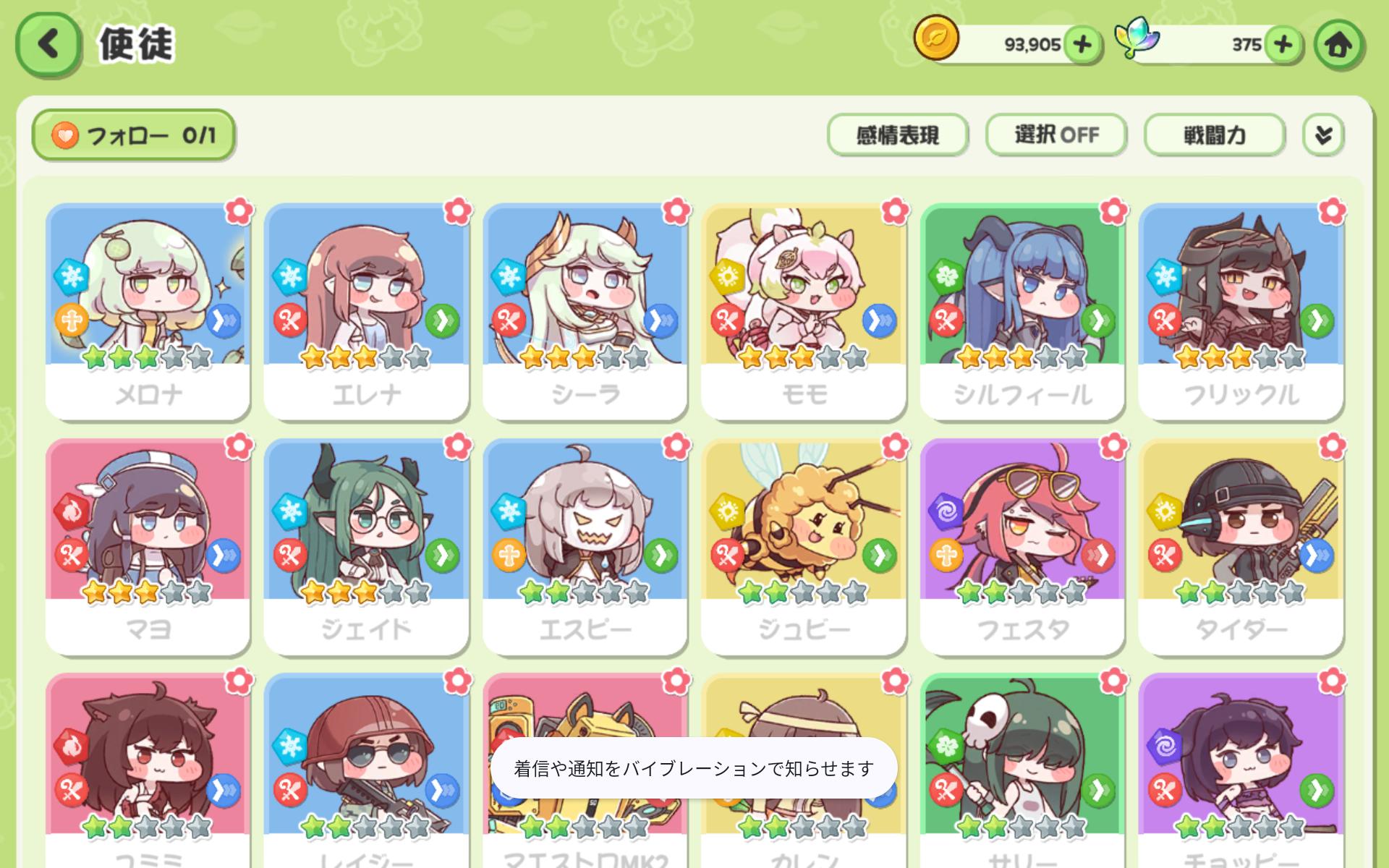Add more gold coins with plus
The height and width of the screenshot is (868, 1389).
1082,45
